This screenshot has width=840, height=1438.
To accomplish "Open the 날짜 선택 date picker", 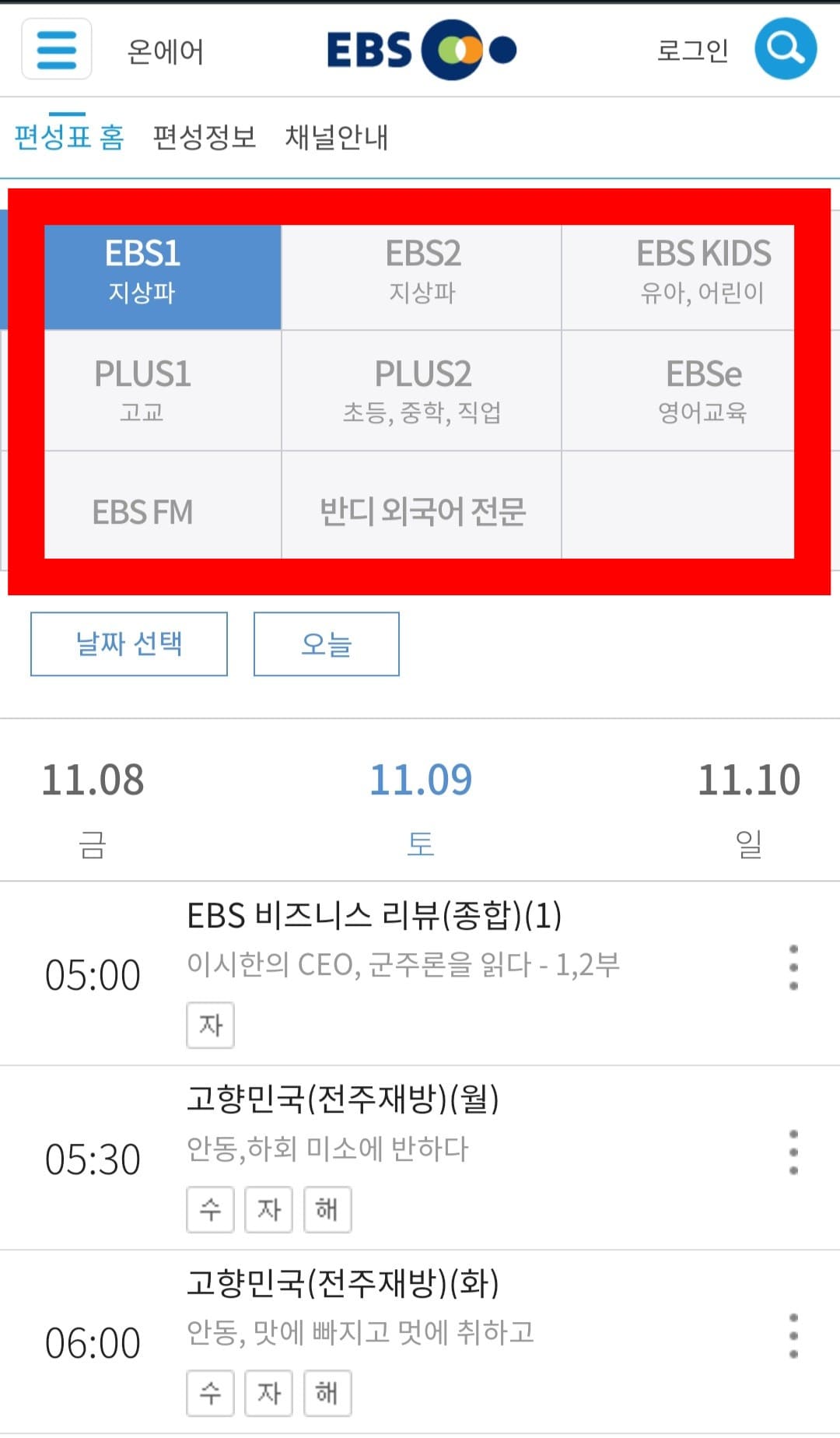I will (128, 644).
